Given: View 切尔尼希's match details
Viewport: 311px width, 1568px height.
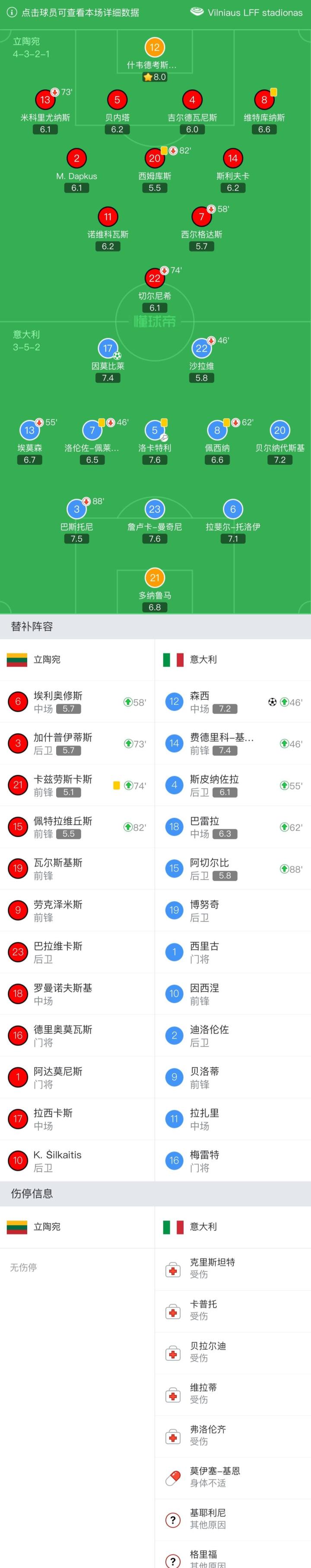Looking at the screenshot, I should pyautogui.click(x=155, y=279).
